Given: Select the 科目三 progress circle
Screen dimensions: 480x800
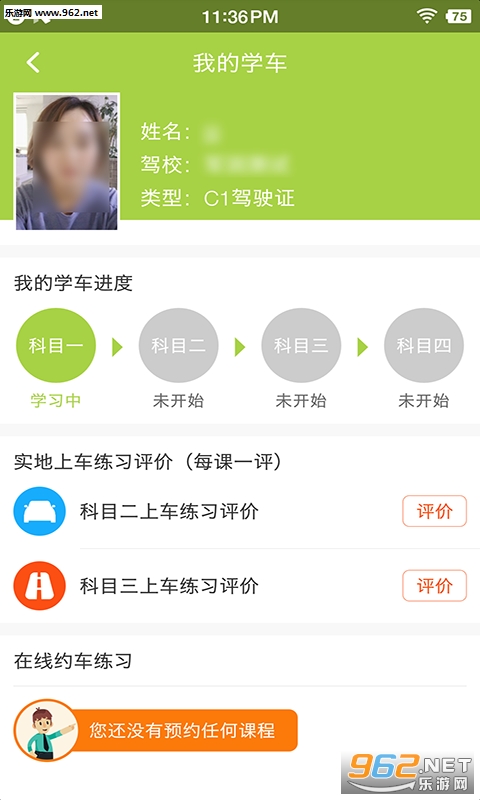Looking at the screenshot, I should [301, 345].
